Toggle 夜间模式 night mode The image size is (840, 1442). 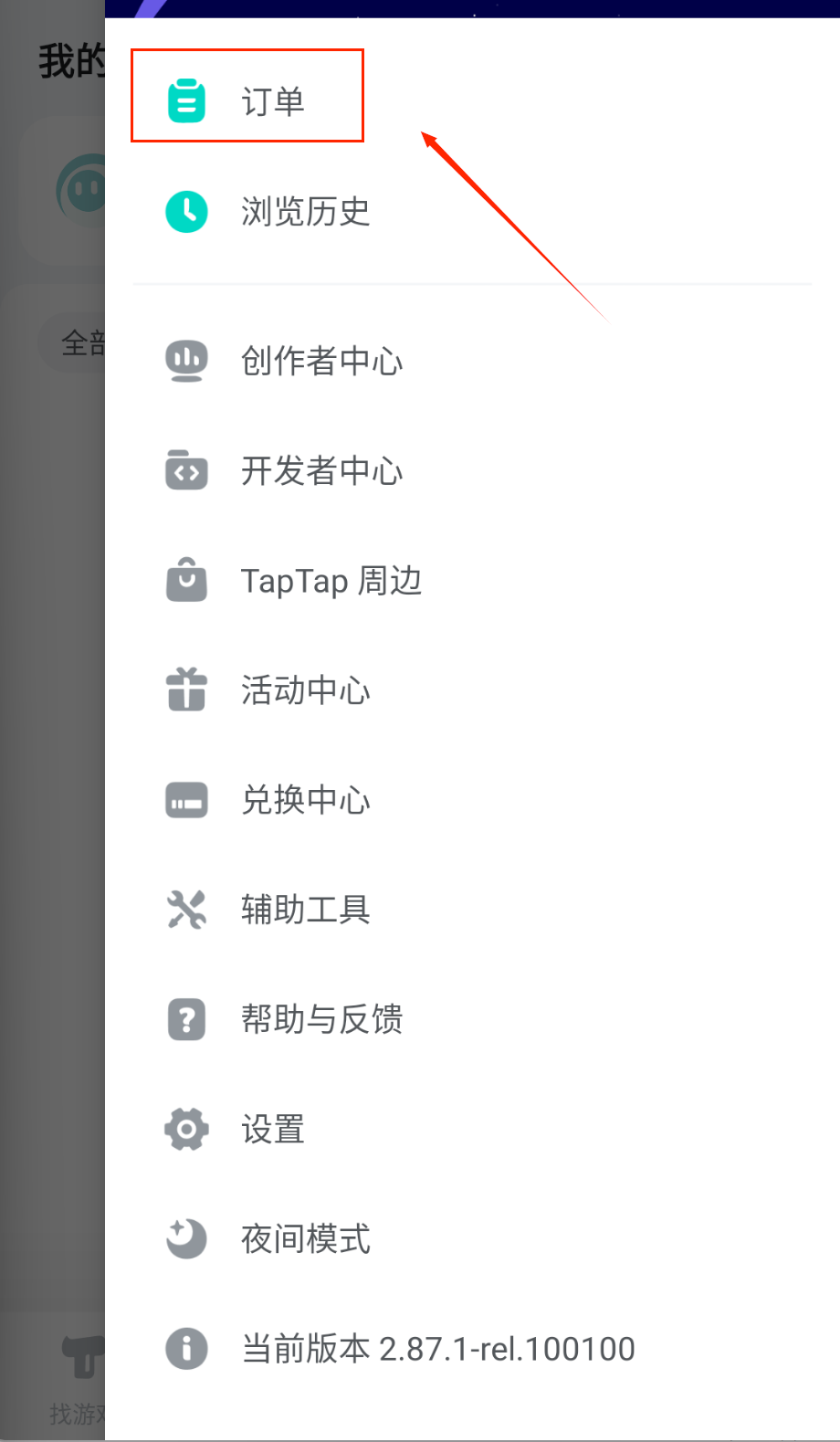(x=305, y=1239)
